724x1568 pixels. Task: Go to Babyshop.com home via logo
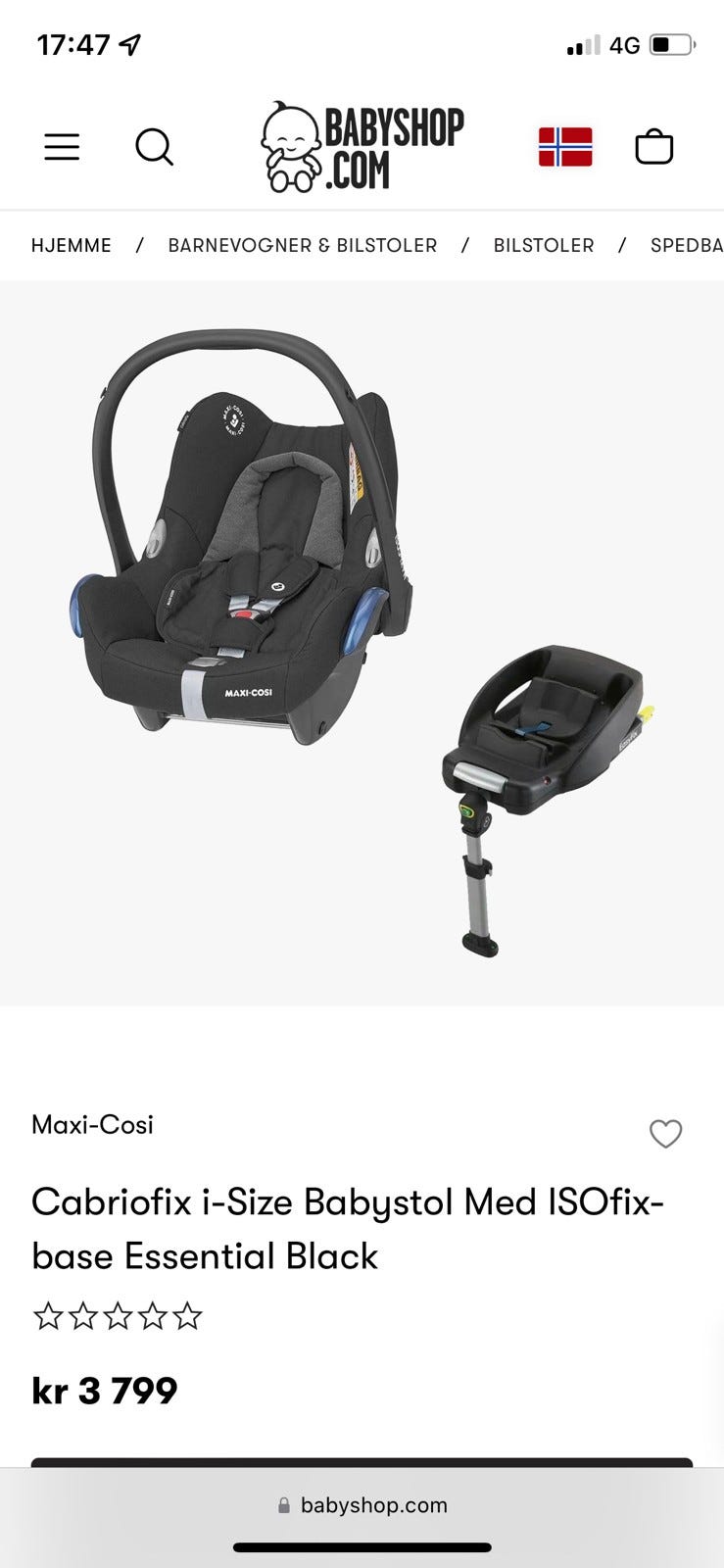[362, 148]
